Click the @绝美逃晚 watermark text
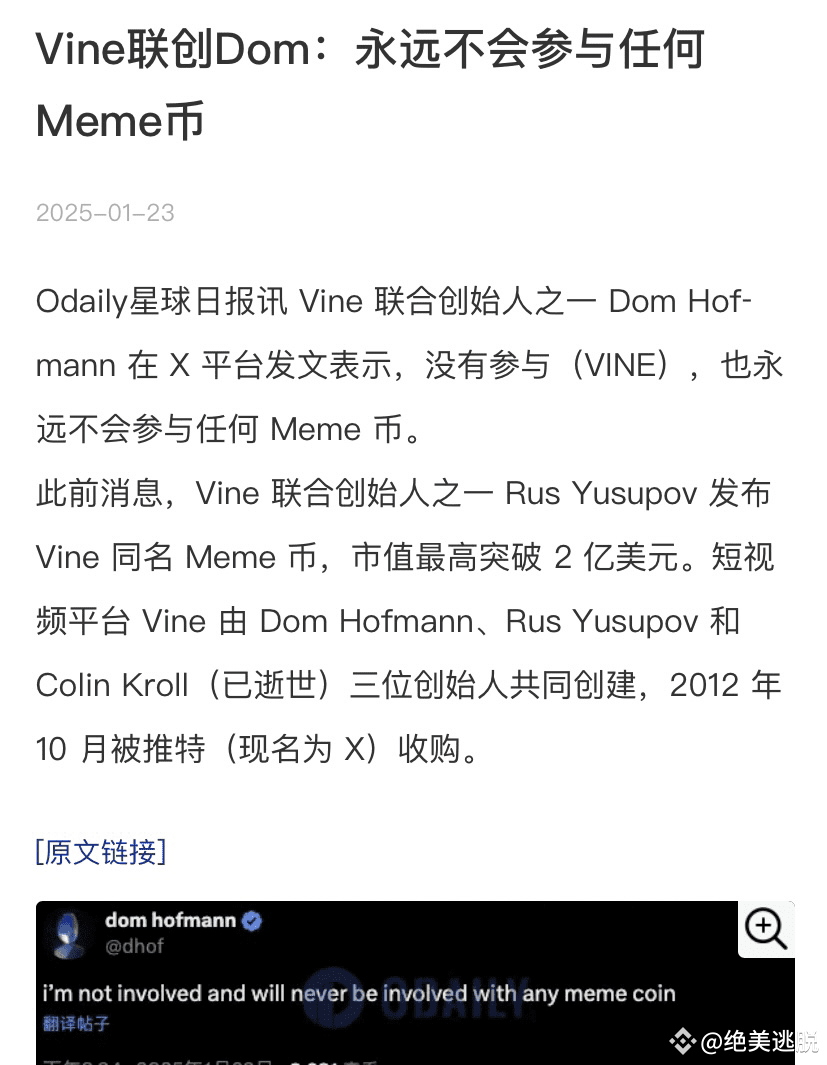 click(756, 1042)
